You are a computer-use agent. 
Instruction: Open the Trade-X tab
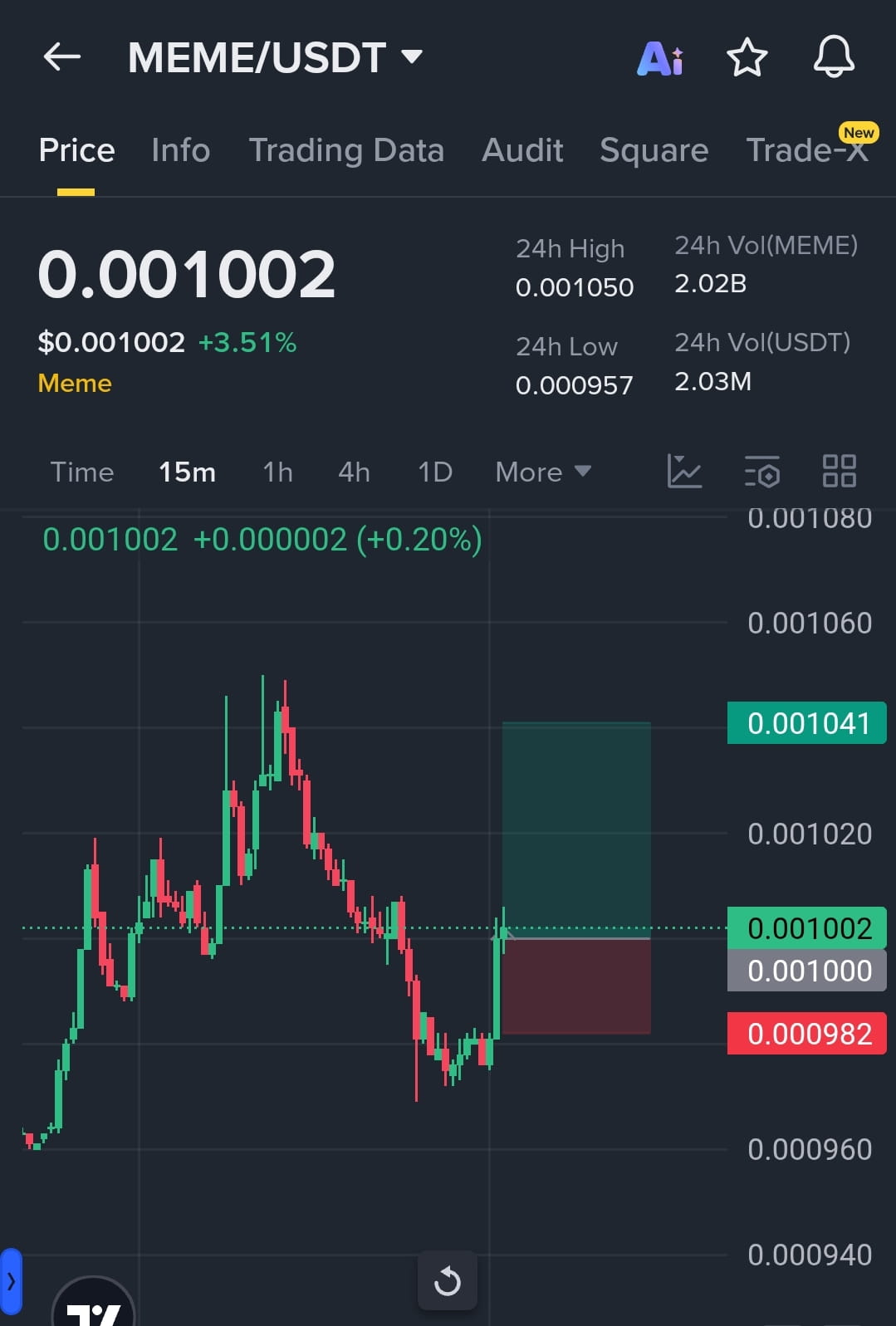806,150
